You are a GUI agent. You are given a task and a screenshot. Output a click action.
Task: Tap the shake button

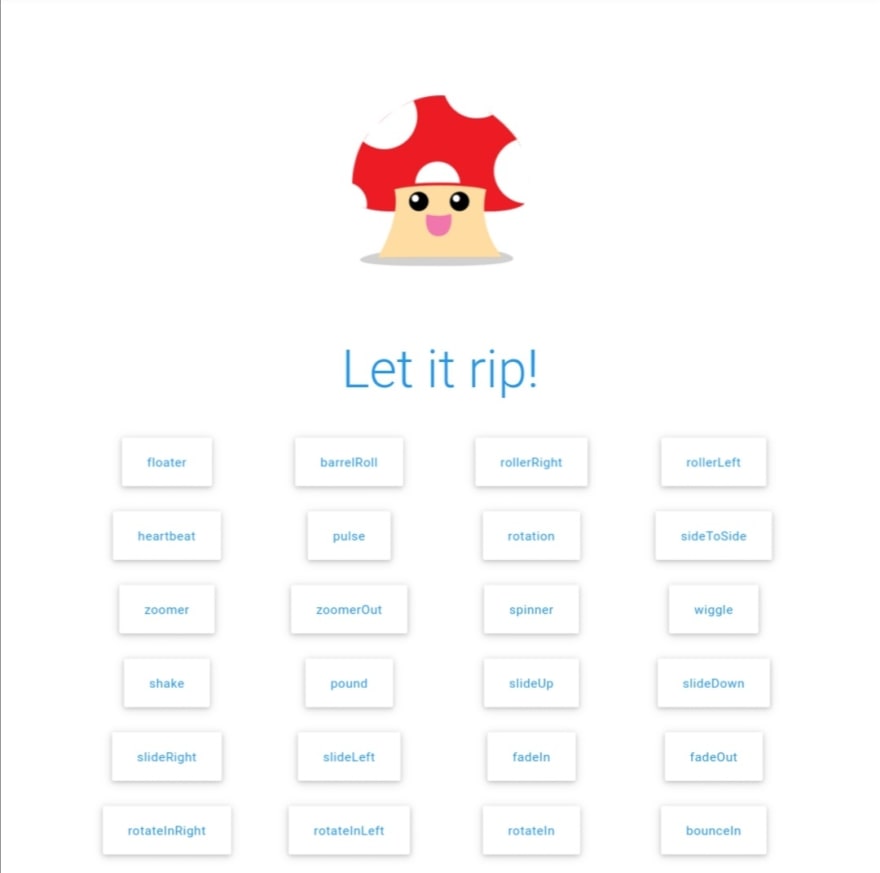click(x=167, y=683)
